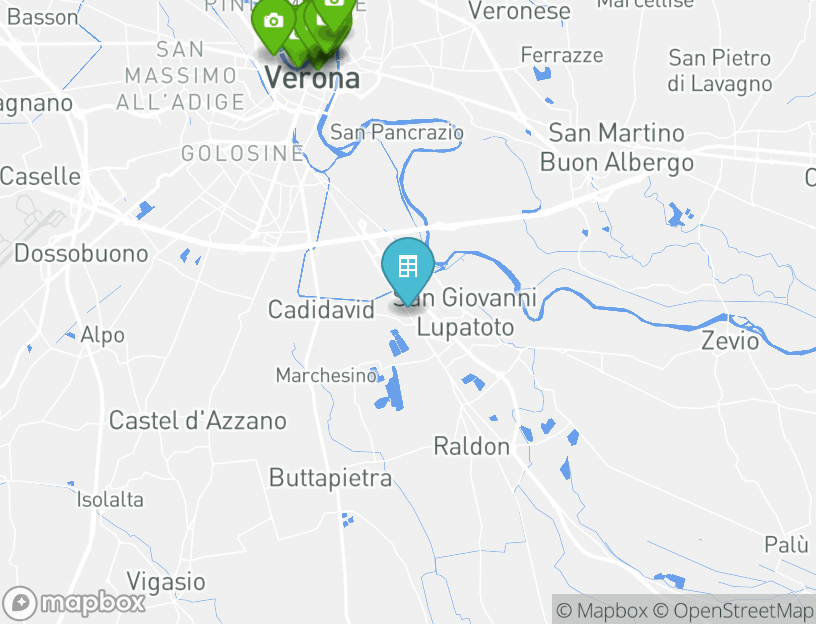Tap the teal building marker near San Giovanni Lupatoto
This screenshot has height=624, width=816.
pos(407,268)
